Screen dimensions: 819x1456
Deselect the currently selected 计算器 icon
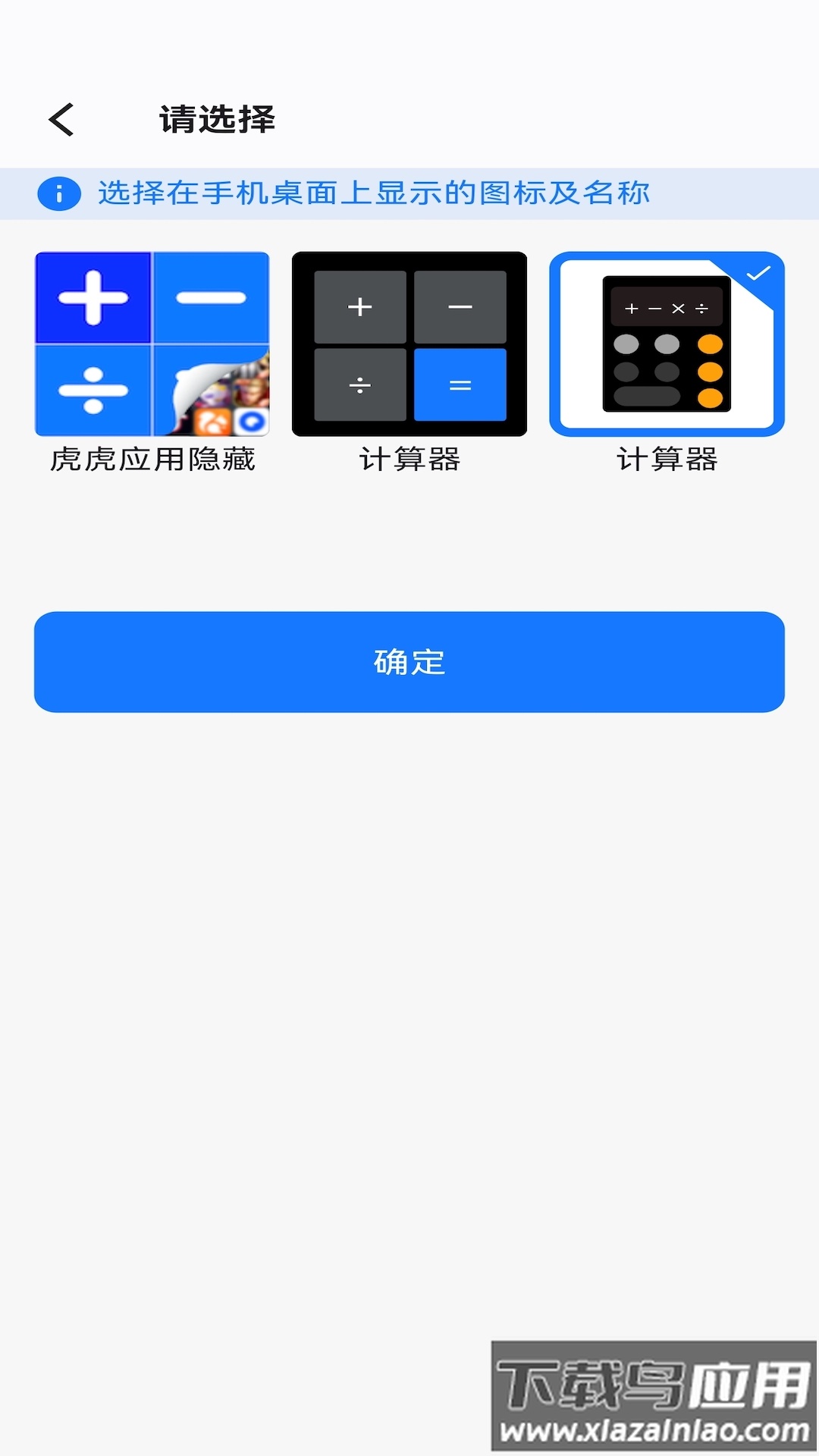[x=667, y=343]
